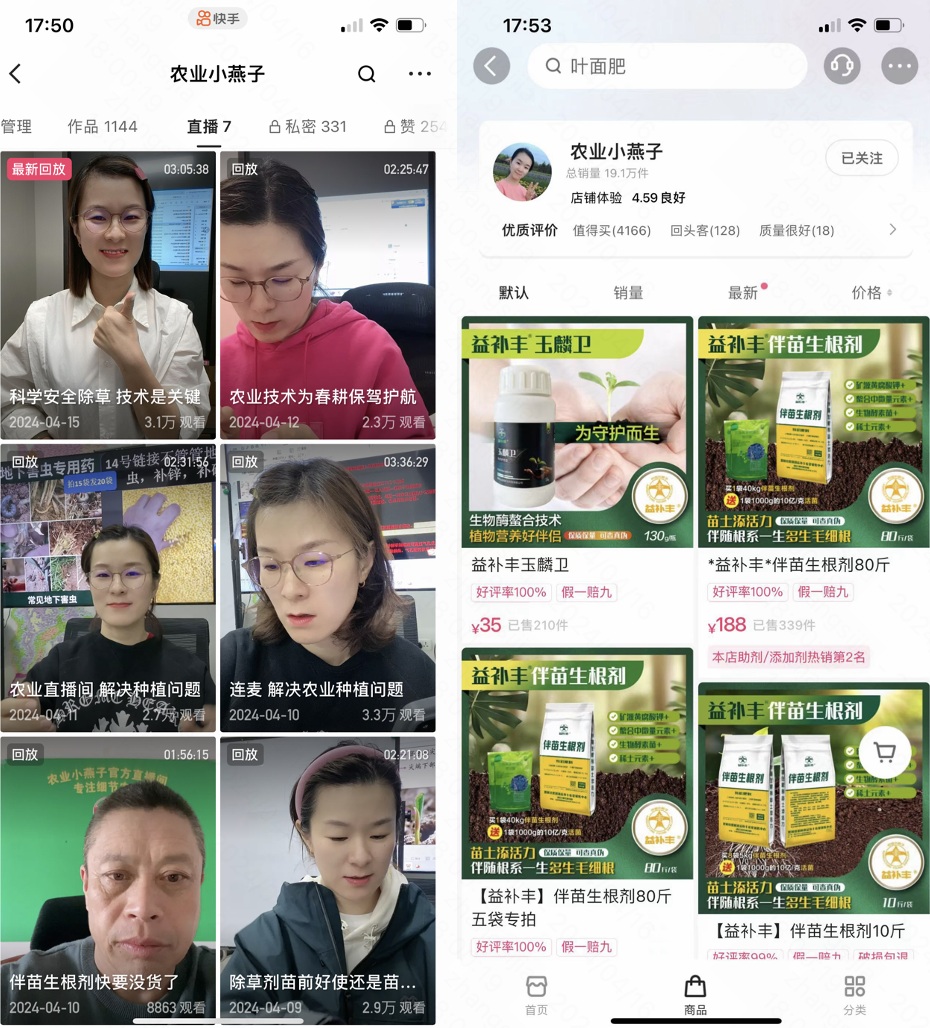The height and width of the screenshot is (1028, 930).
Task: Switch to the 分类 tab
Action: (x=854, y=995)
